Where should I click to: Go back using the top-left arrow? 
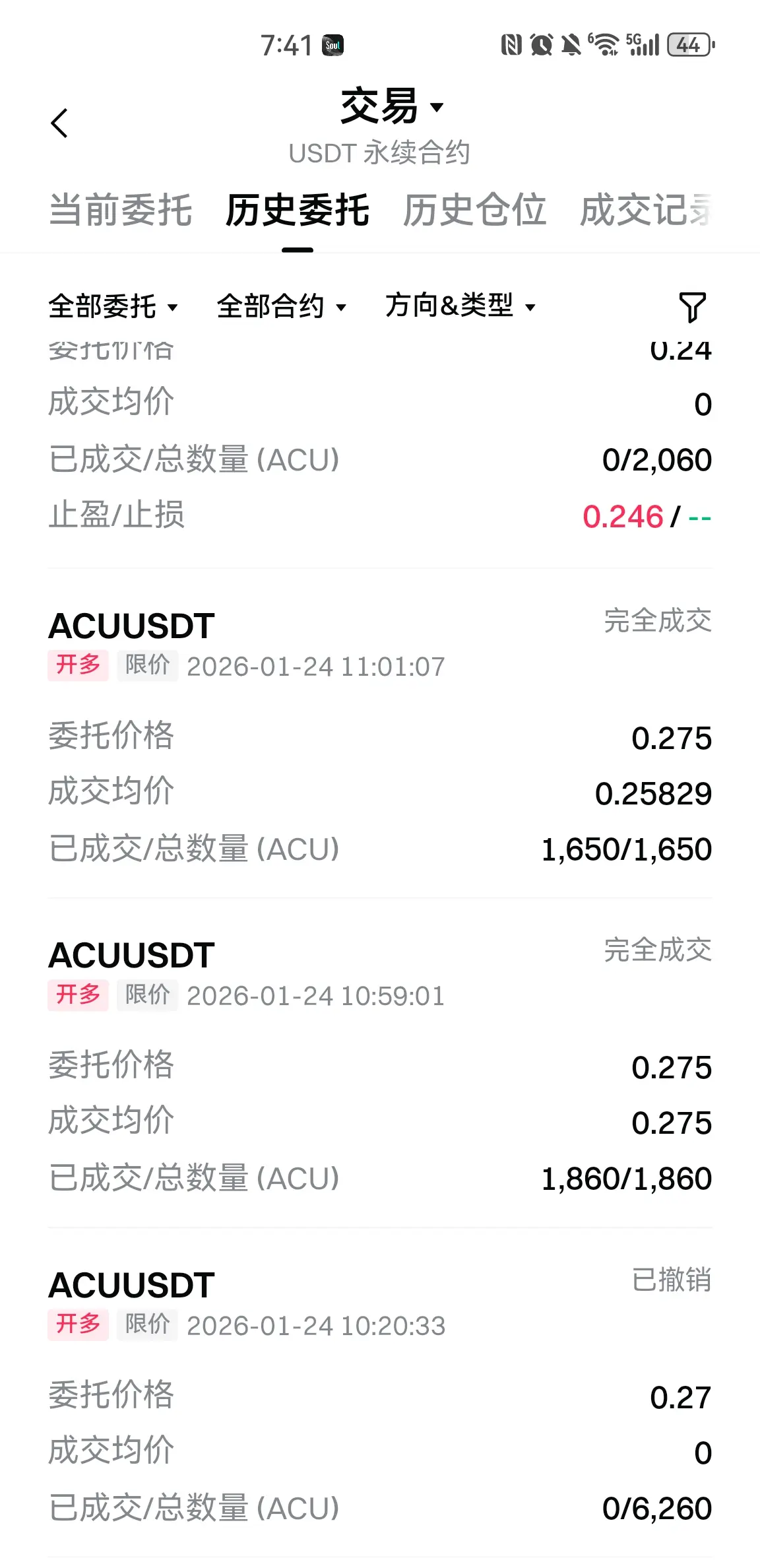coord(59,123)
